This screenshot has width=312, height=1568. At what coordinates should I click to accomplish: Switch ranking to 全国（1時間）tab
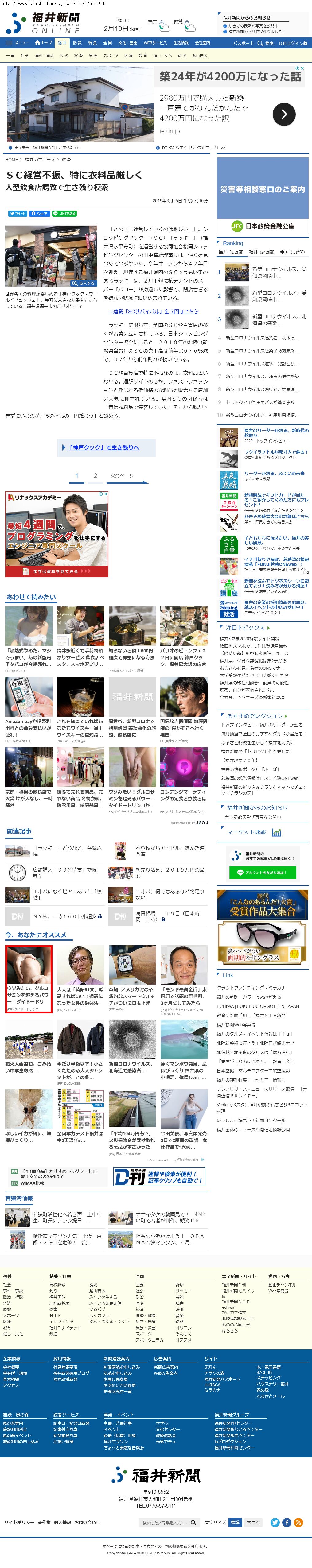(x=292, y=251)
